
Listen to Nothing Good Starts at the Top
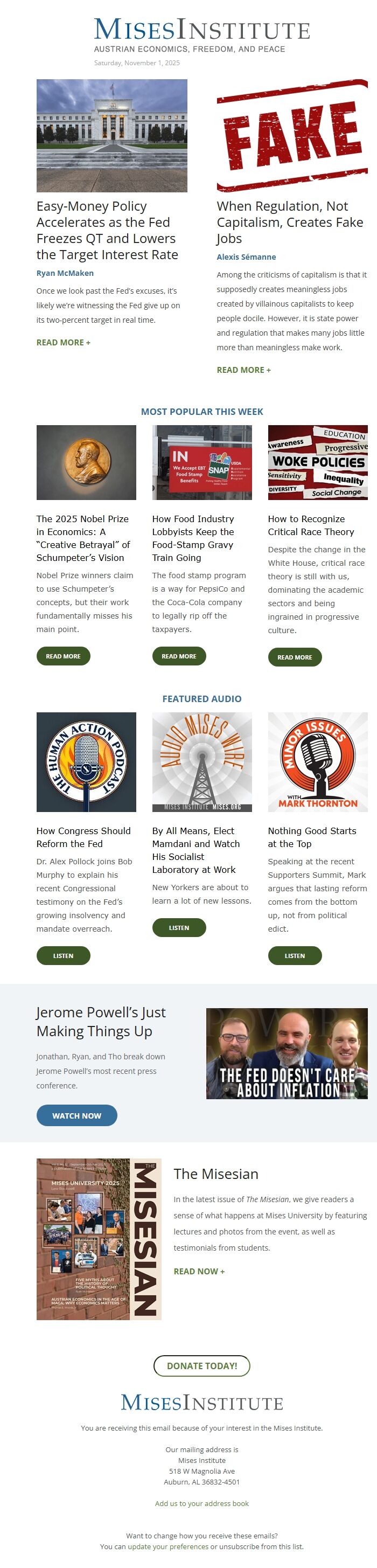294,955
